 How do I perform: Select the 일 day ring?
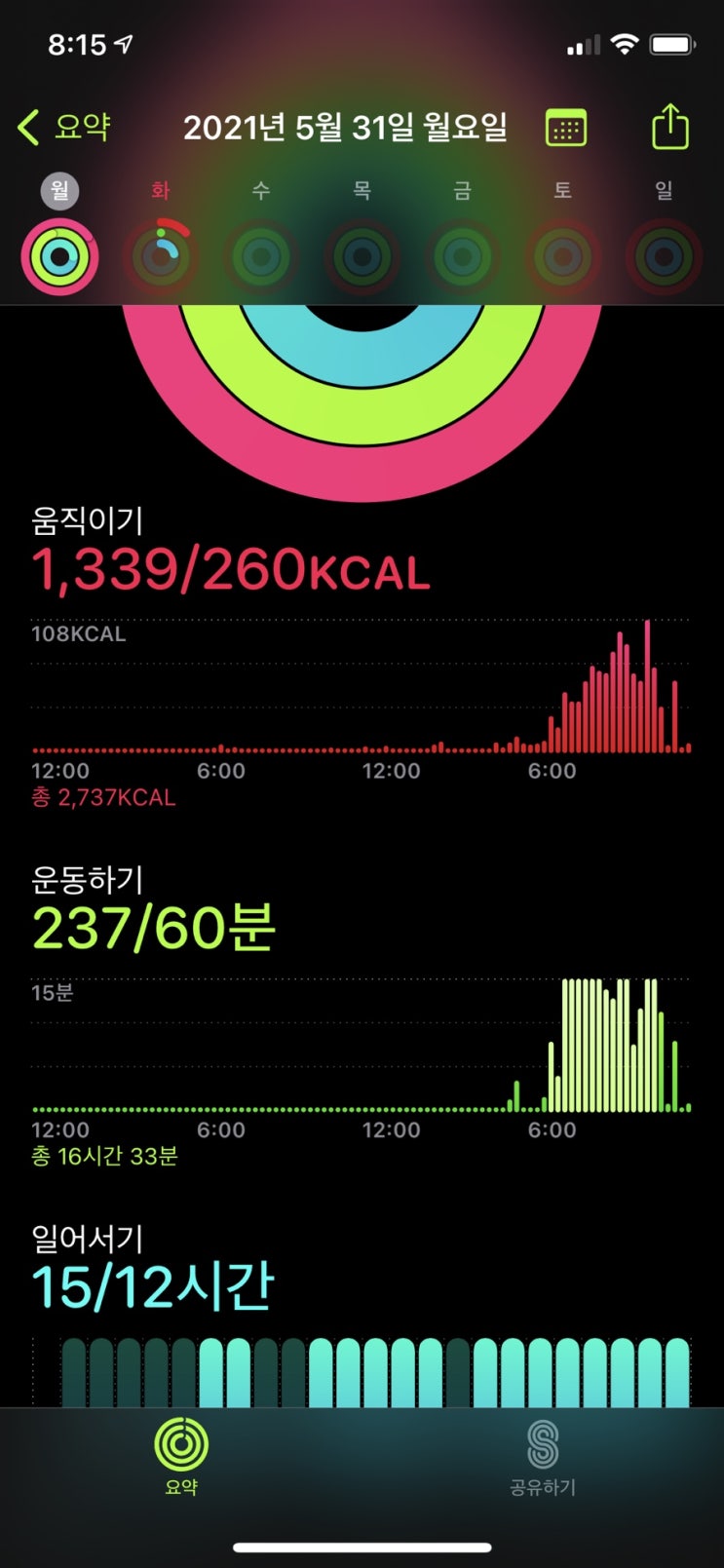pos(664,257)
